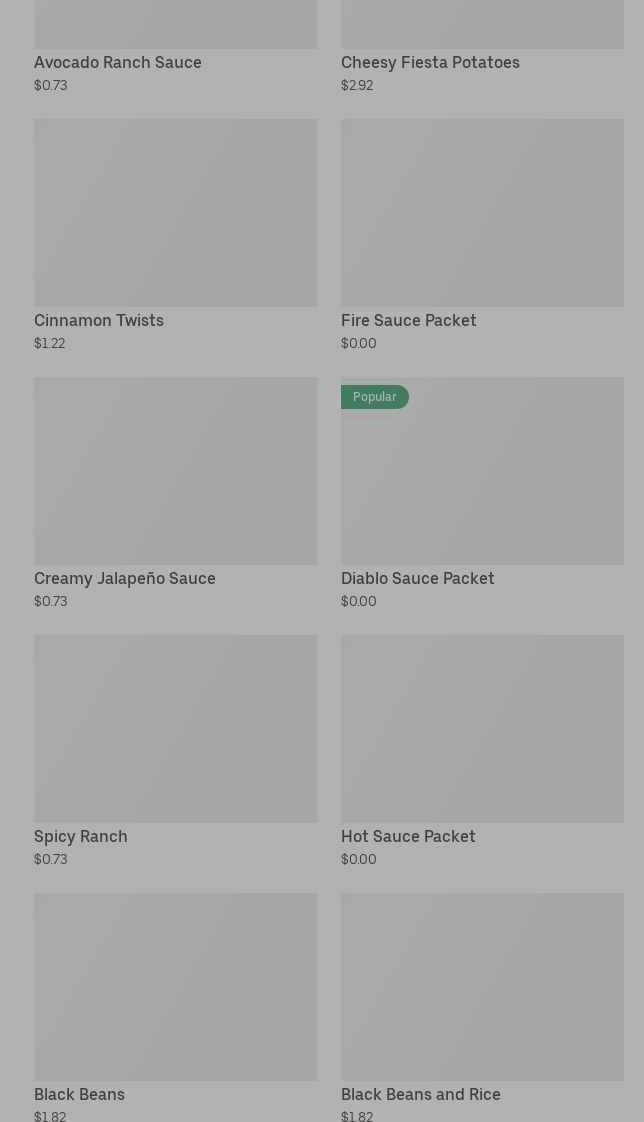Select Cheesy Fiesta Potatoes
Screen dimensions: 644x1122
click(x=482, y=47)
